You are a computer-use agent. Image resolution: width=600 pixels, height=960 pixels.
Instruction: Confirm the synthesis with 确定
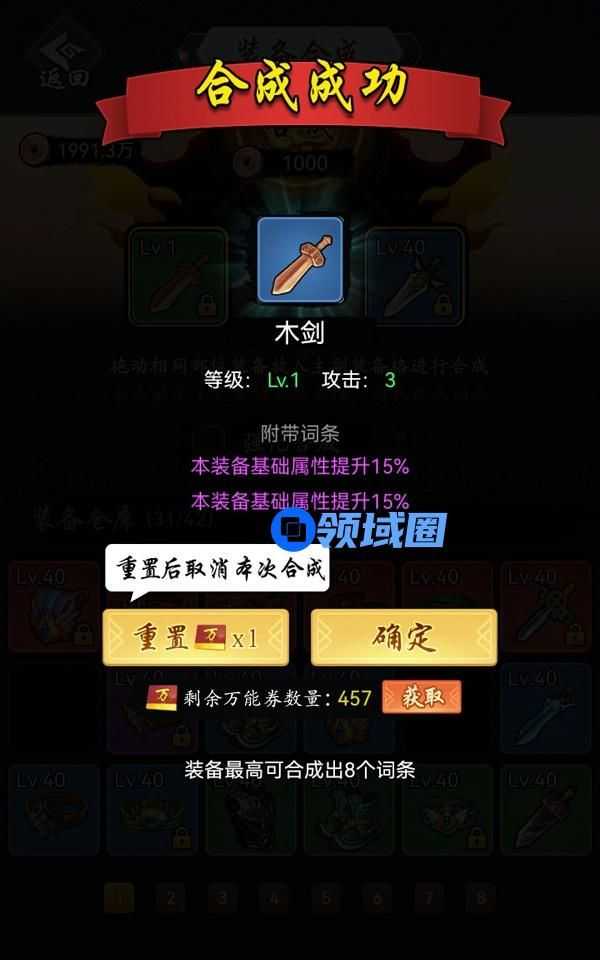(404, 637)
